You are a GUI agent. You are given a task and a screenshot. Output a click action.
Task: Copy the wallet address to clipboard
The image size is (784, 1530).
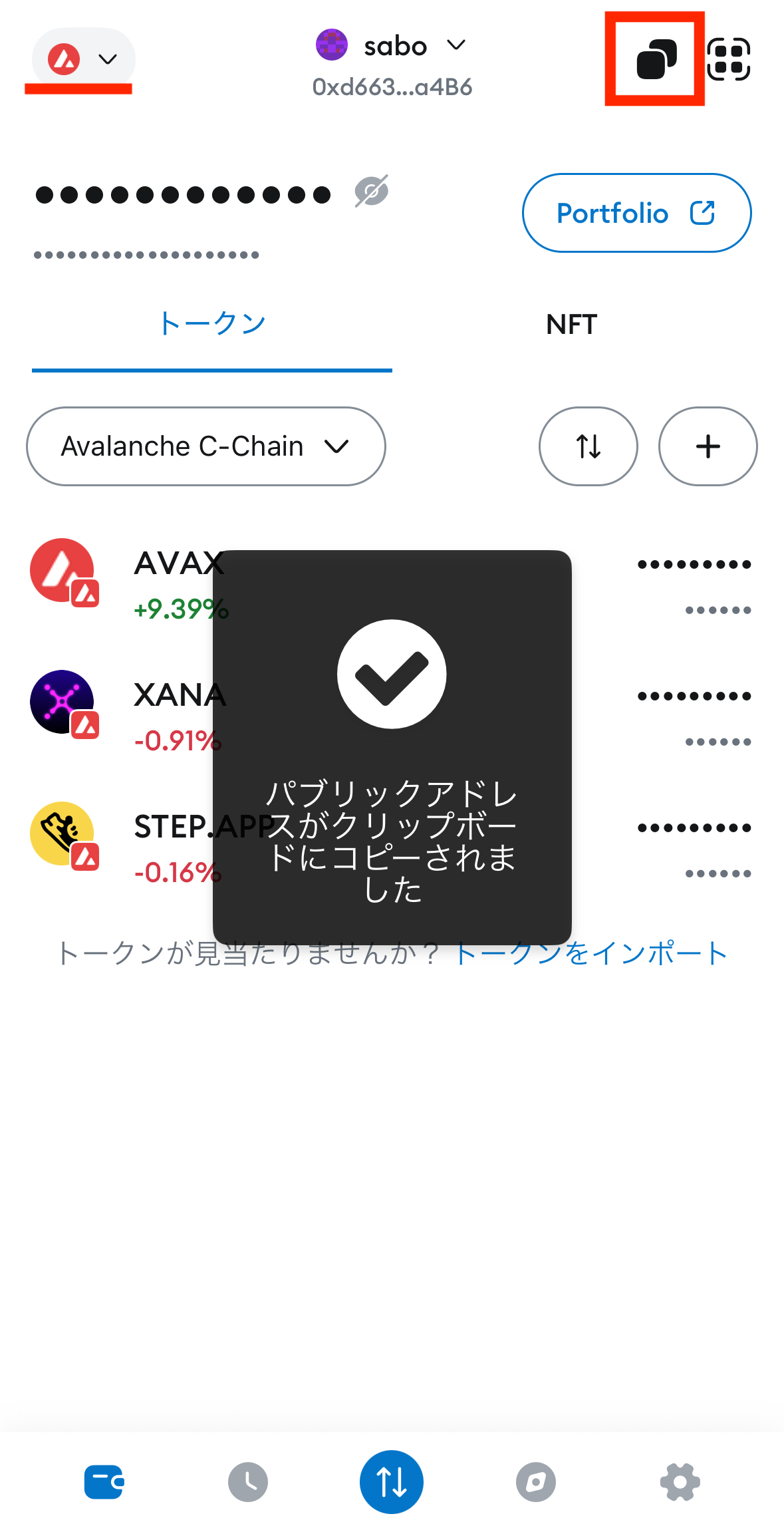click(x=656, y=59)
